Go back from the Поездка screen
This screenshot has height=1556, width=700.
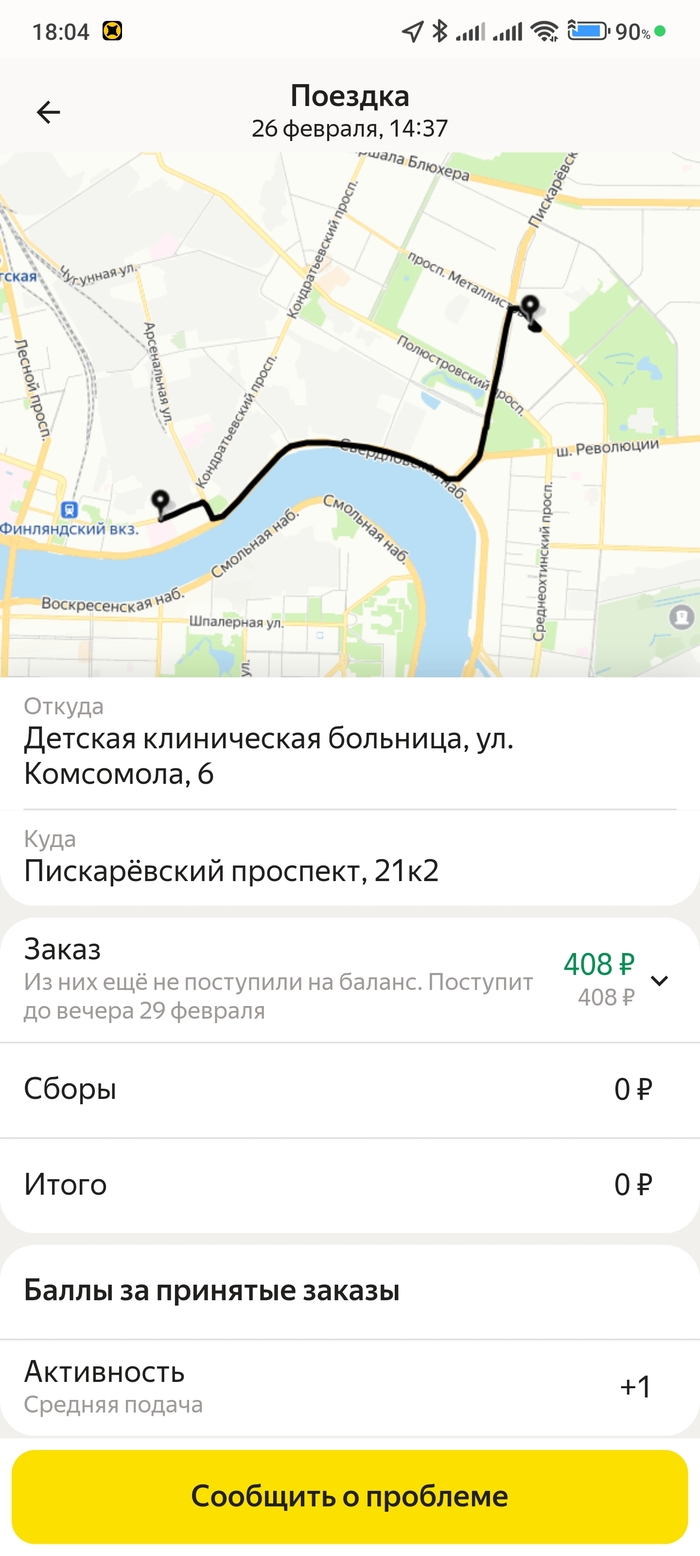click(x=48, y=112)
